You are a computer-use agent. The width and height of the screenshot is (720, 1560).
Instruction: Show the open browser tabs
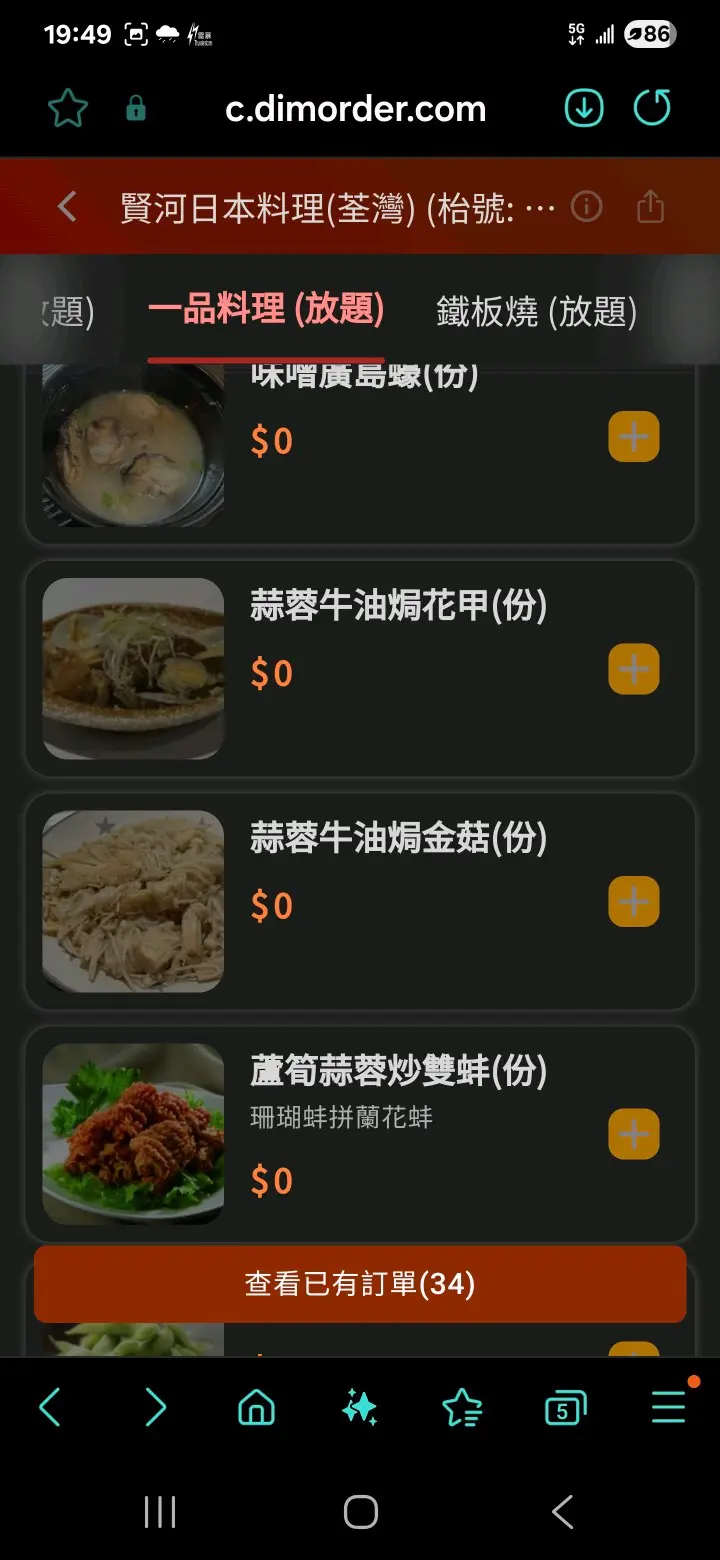(x=565, y=1408)
